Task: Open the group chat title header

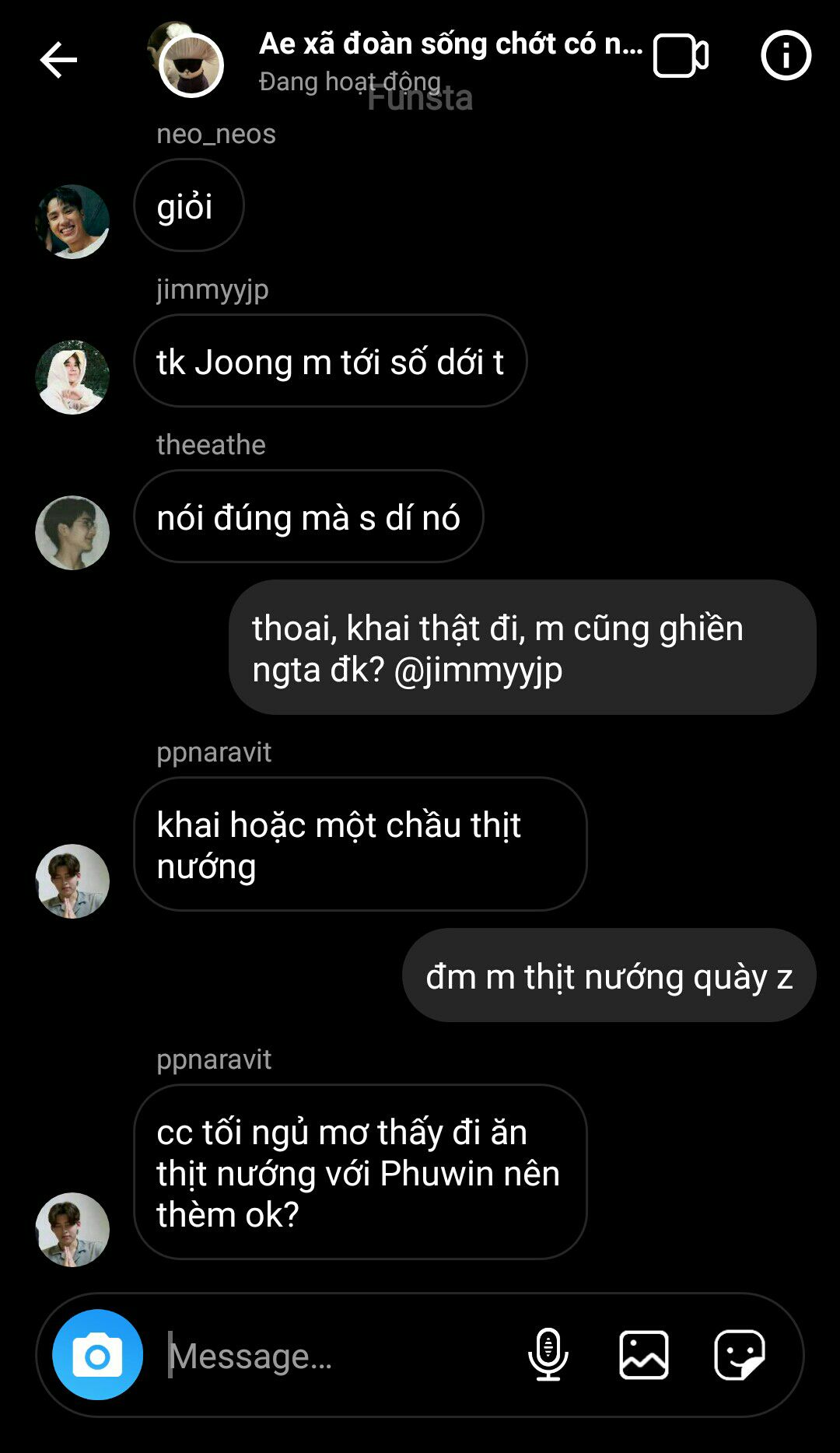Action: [x=450, y=45]
